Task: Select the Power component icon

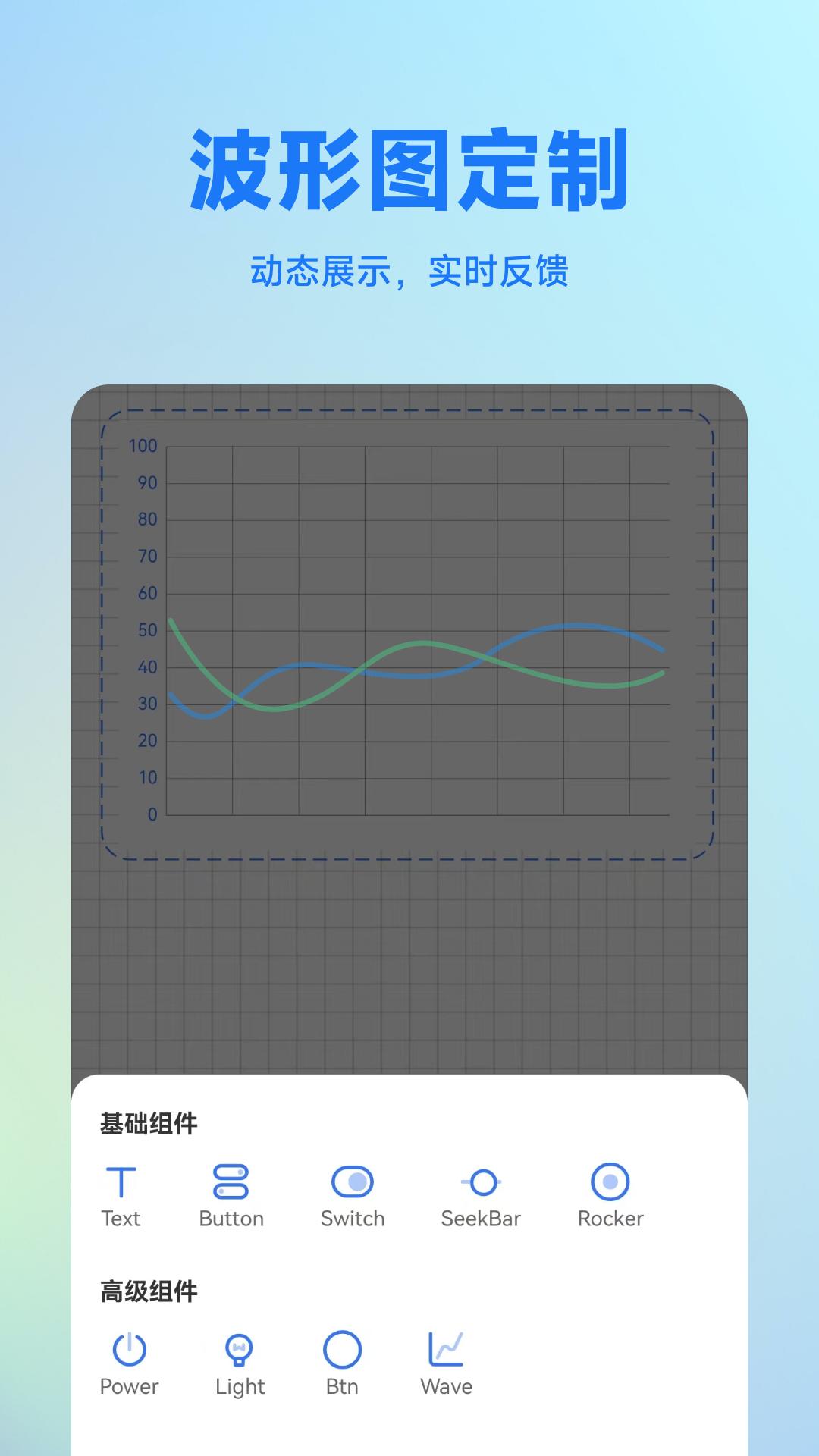Action: [129, 1350]
